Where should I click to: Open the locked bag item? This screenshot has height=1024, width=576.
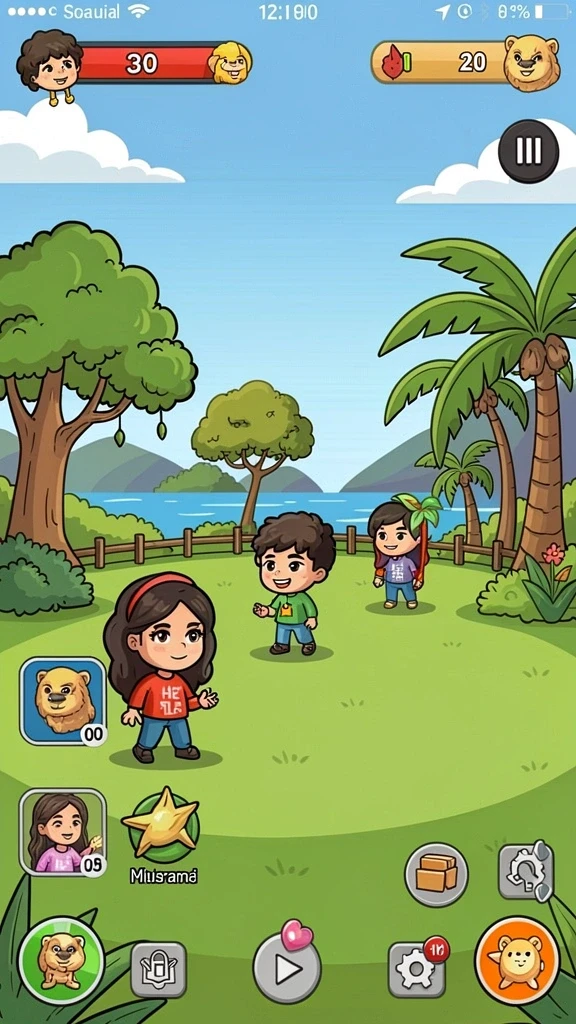pos(159,969)
